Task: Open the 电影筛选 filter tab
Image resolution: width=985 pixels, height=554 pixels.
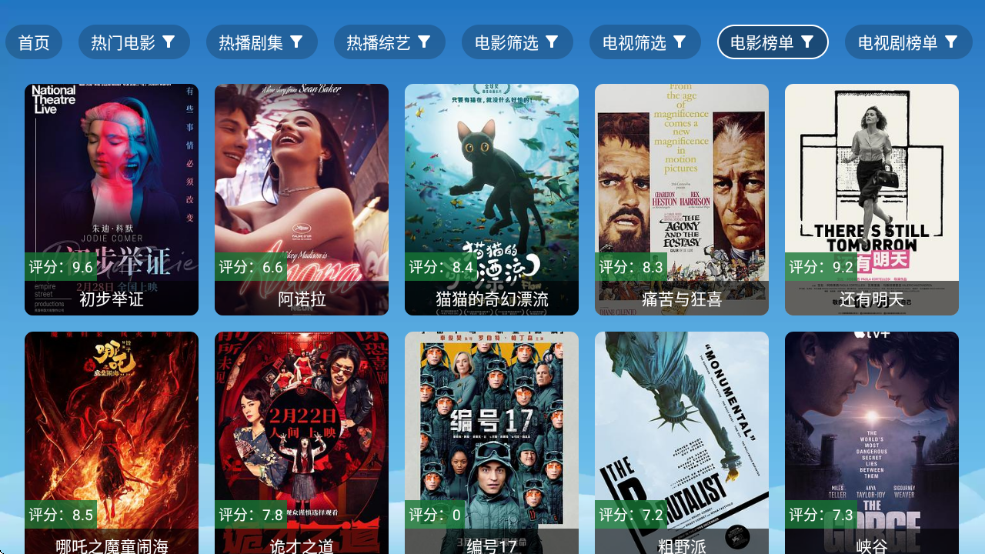Action: pos(517,42)
